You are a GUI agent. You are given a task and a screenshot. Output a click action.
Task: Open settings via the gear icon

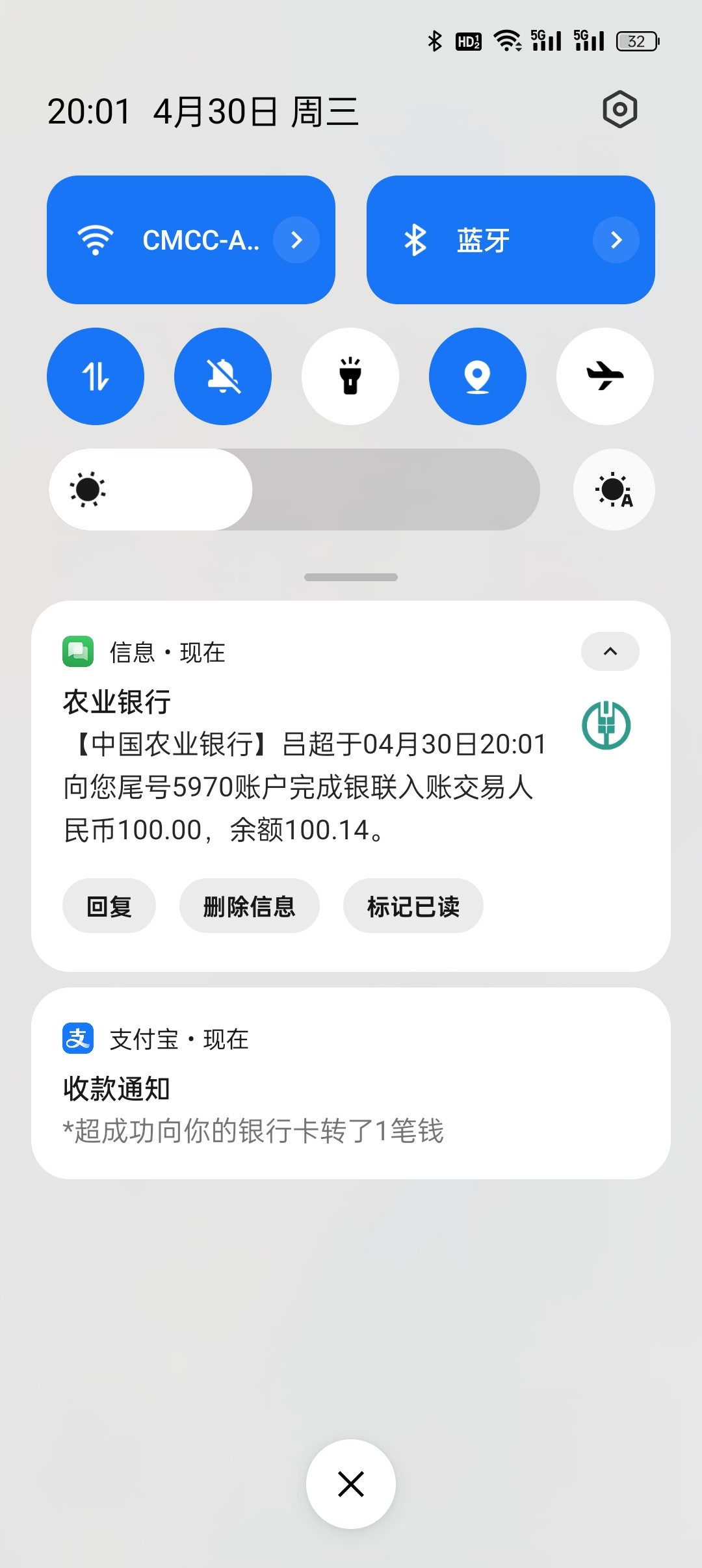[x=619, y=109]
